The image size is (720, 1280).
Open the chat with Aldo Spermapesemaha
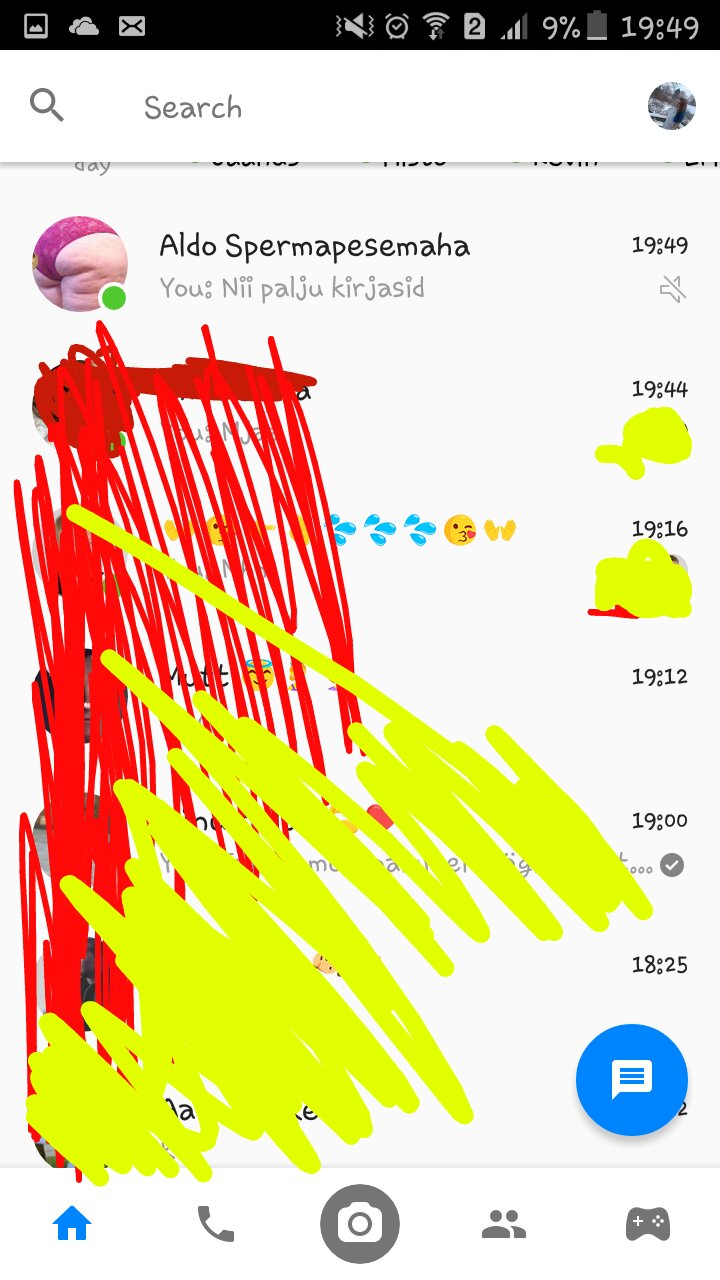[x=360, y=265]
